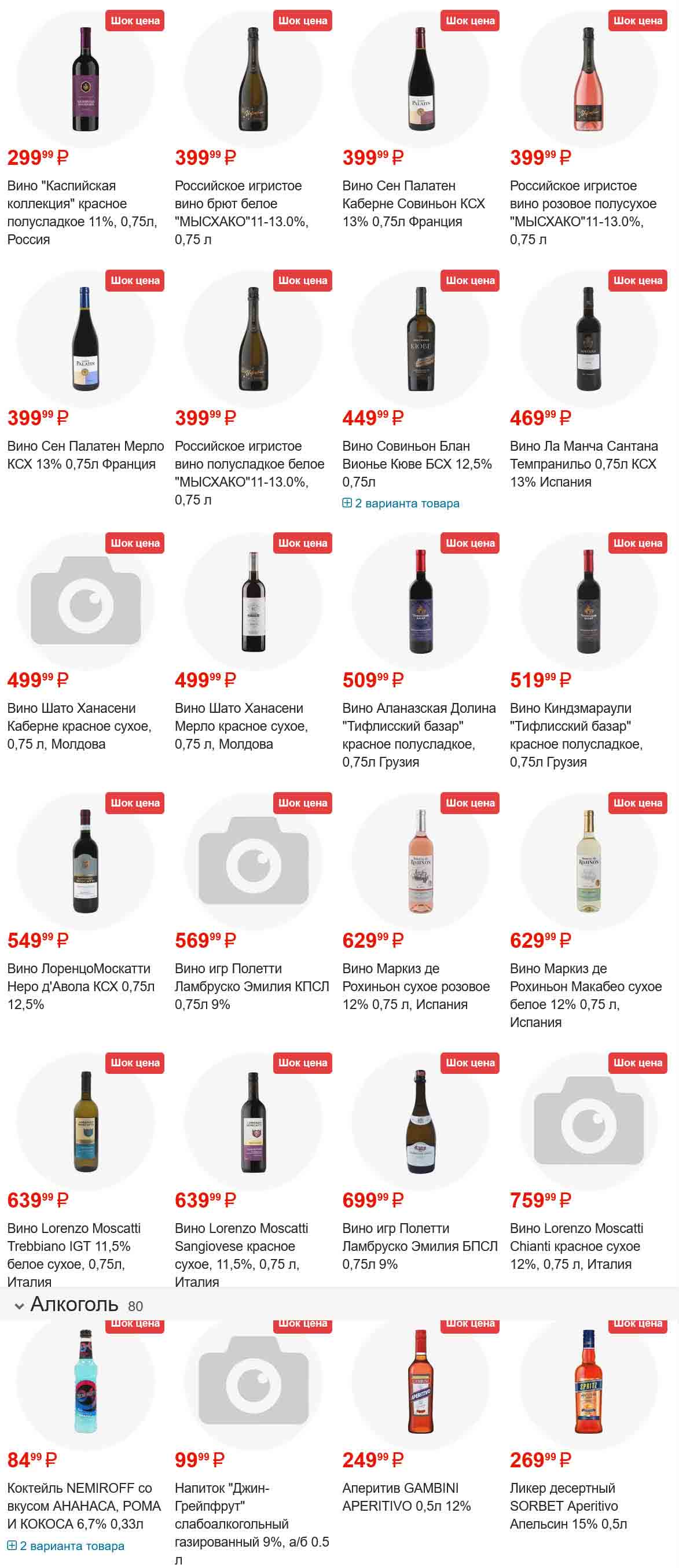This screenshot has width=679, height=1568.
Task: Open Полетти Ламбруско Эмилия БПСЛ wine
Action: click(420, 1121)
